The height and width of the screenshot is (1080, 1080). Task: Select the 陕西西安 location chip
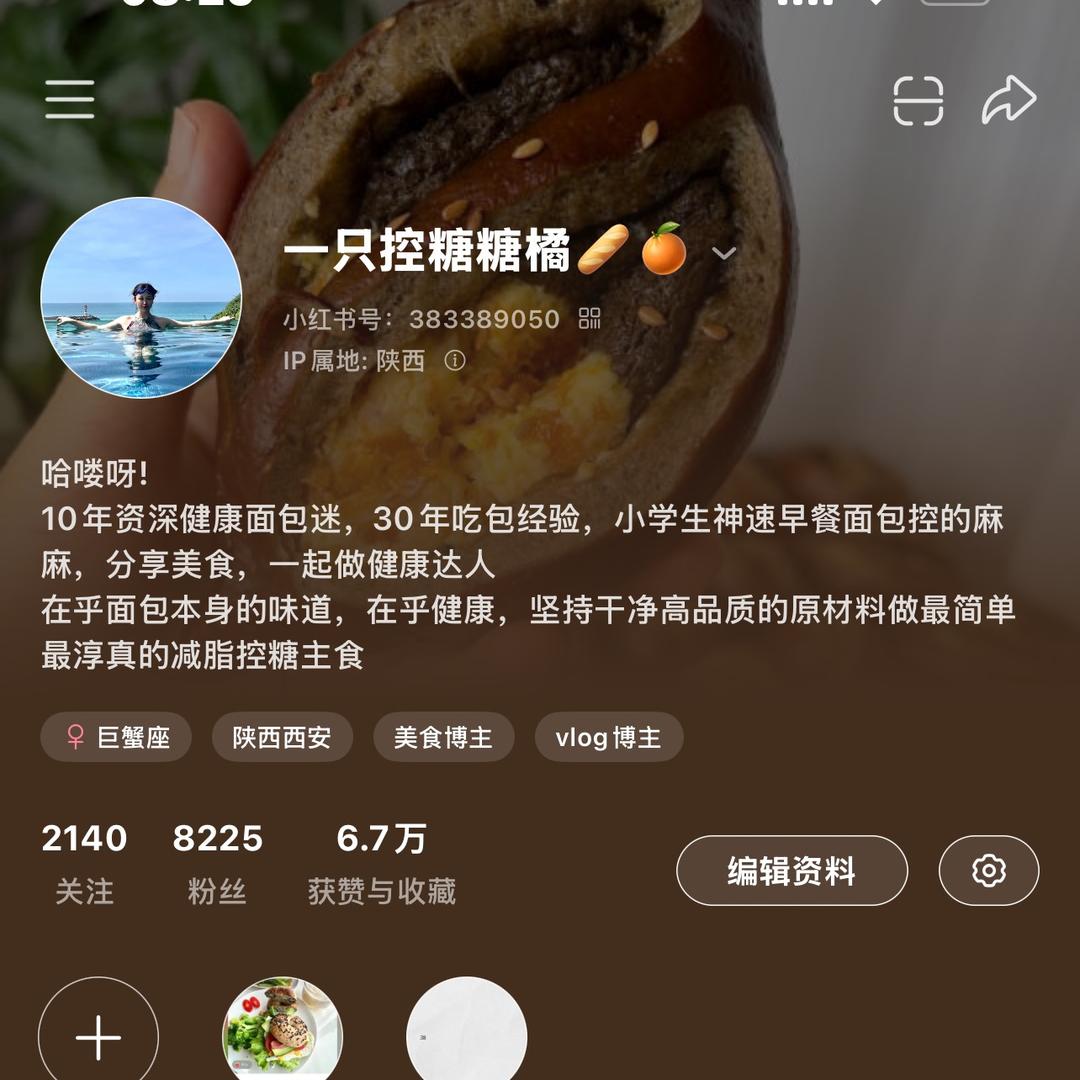282,738
